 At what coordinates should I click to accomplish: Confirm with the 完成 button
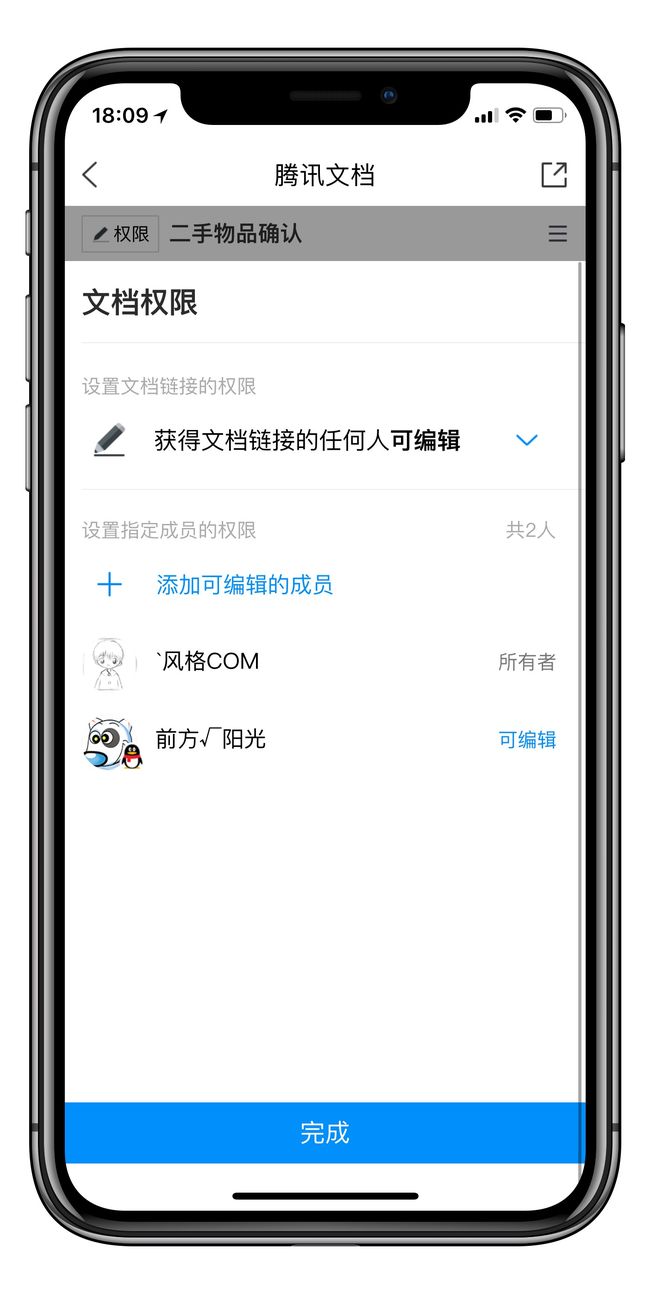tap(325, 1133)
